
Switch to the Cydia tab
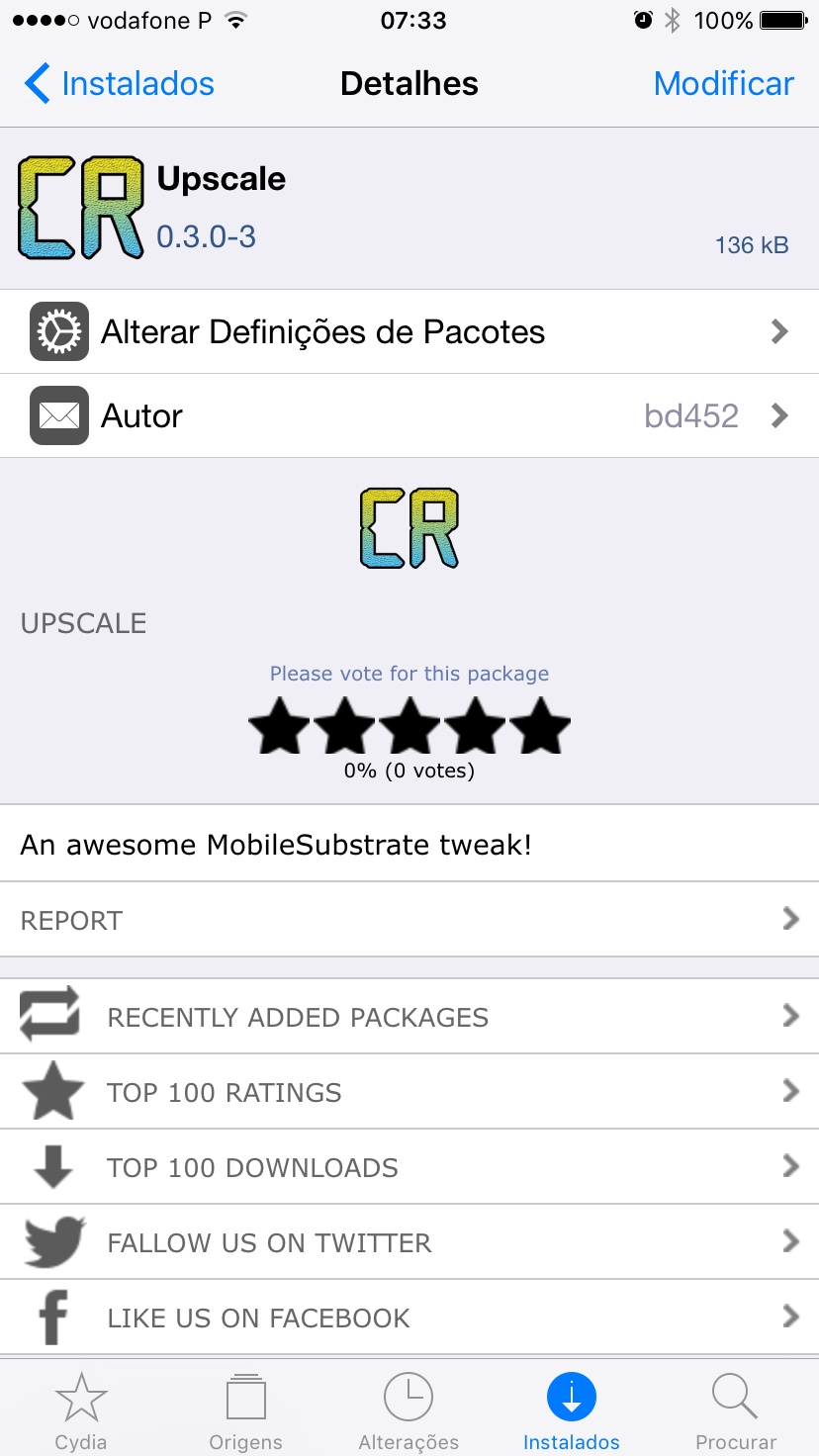[81, 1410]
